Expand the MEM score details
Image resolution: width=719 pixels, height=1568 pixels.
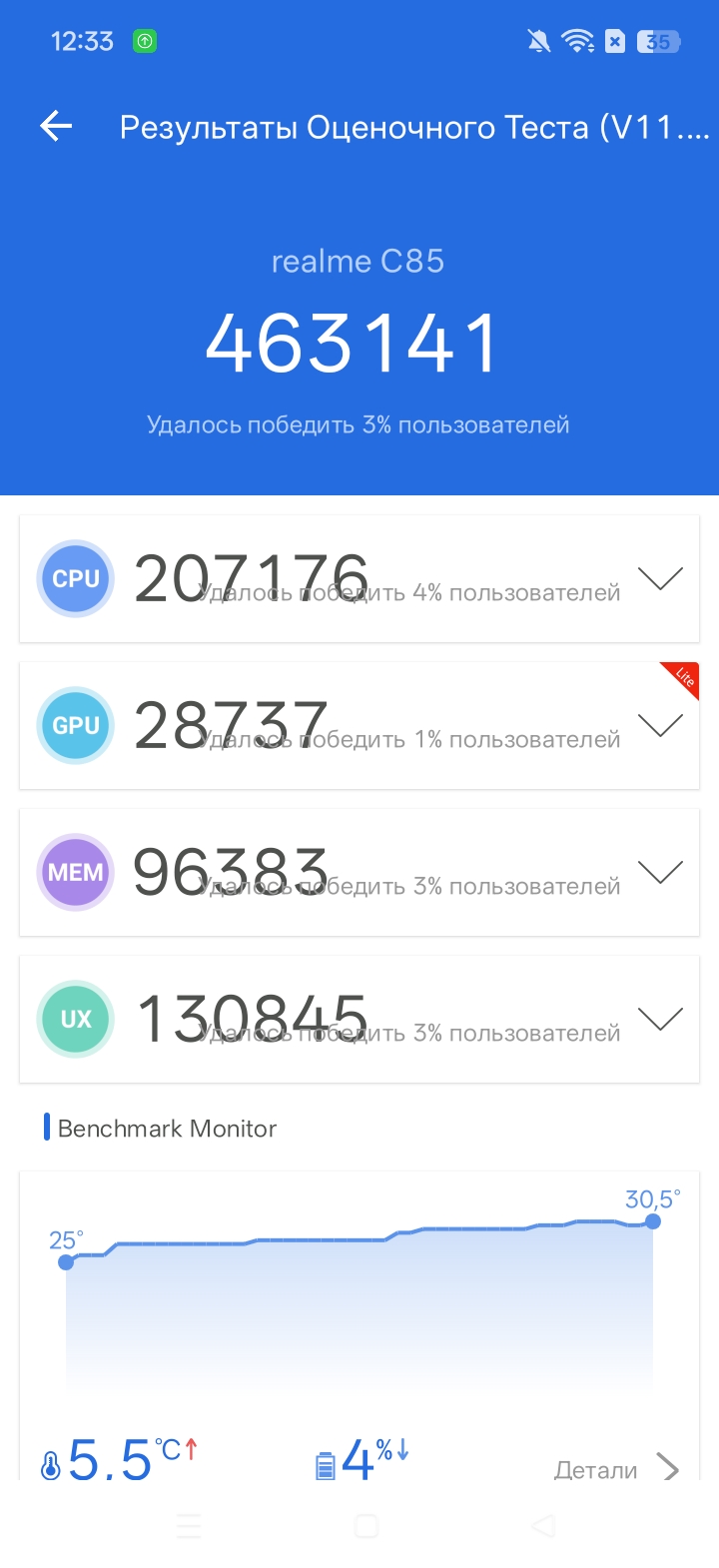(659, 873)
